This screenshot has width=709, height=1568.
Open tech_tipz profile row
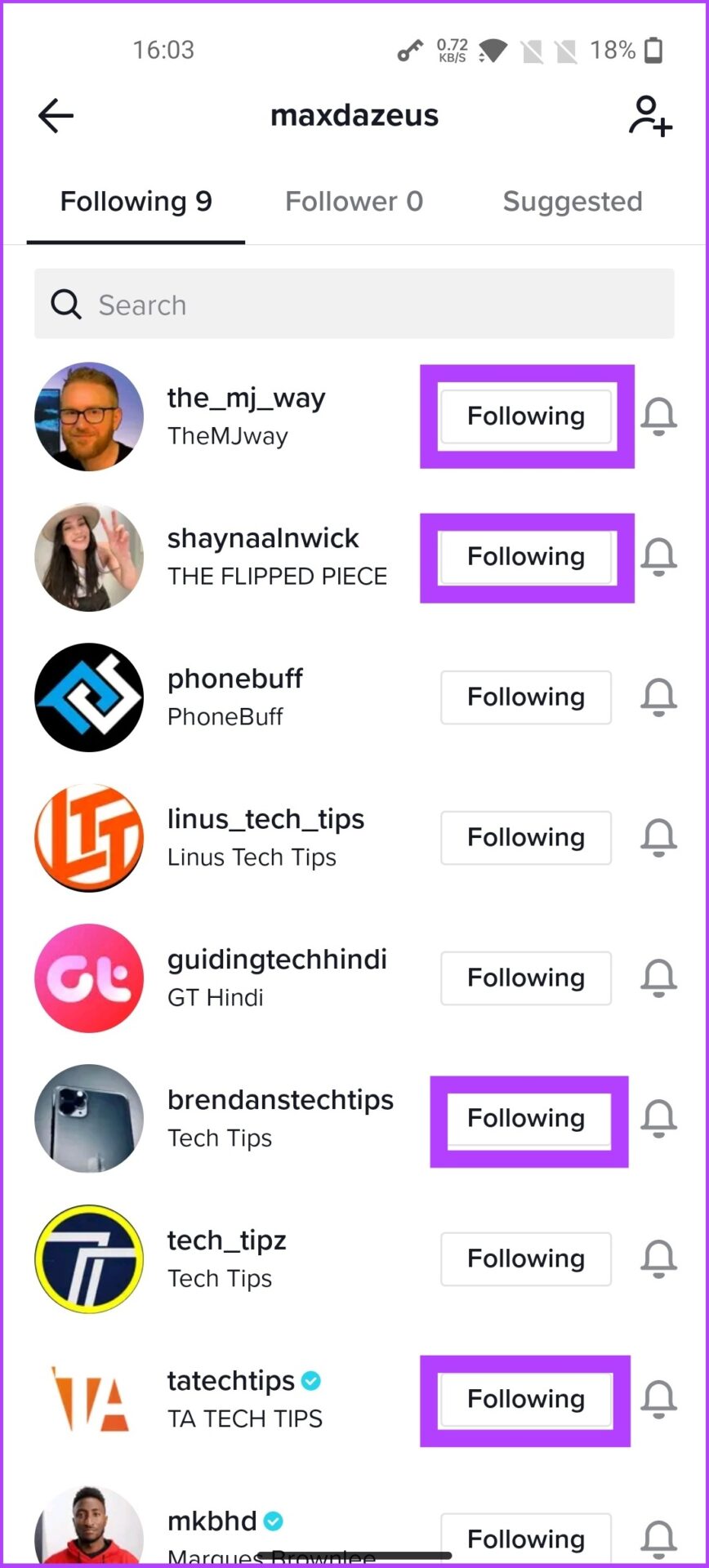coord(354,1259)
